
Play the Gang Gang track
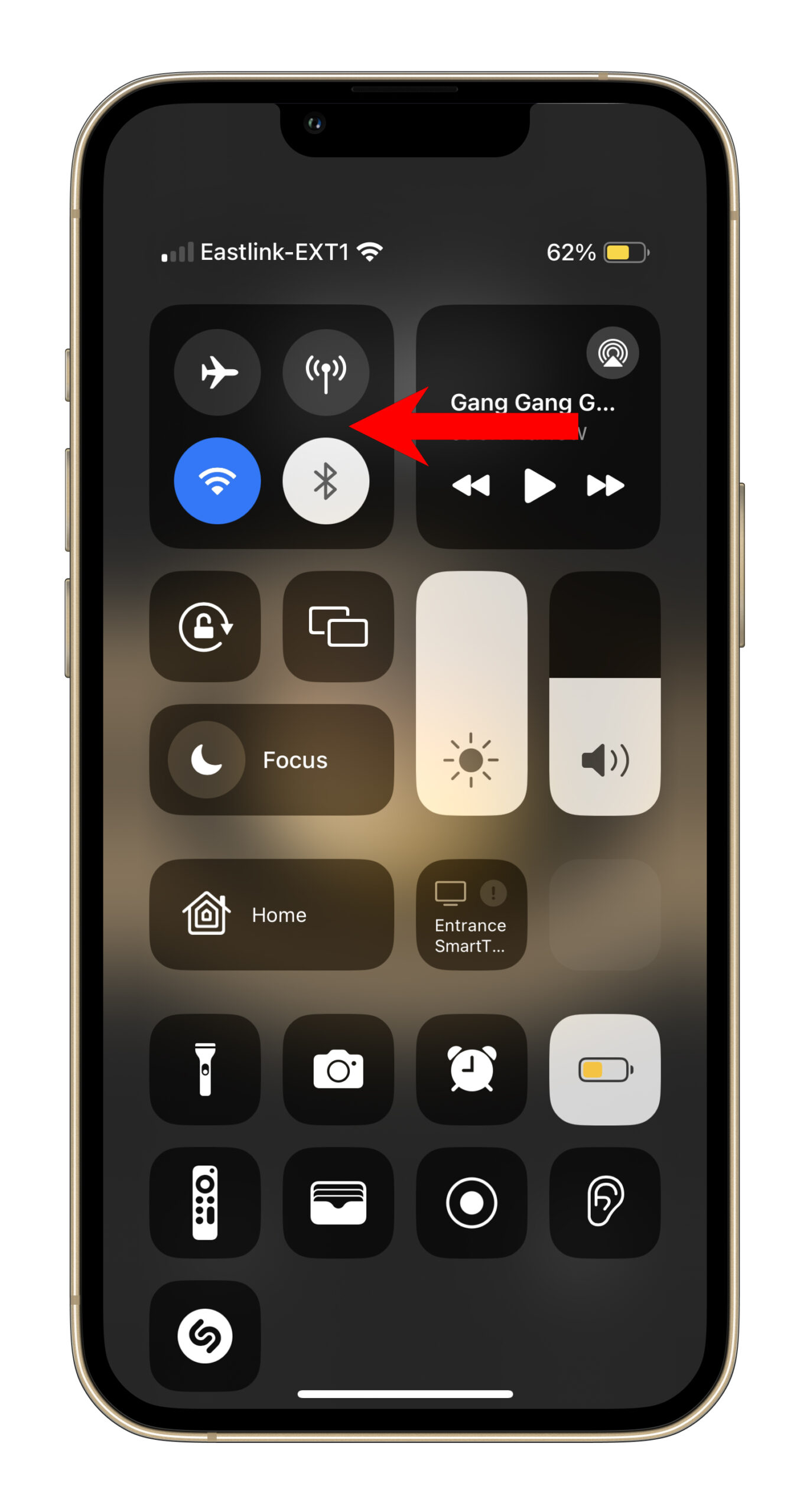coord(538,485)
